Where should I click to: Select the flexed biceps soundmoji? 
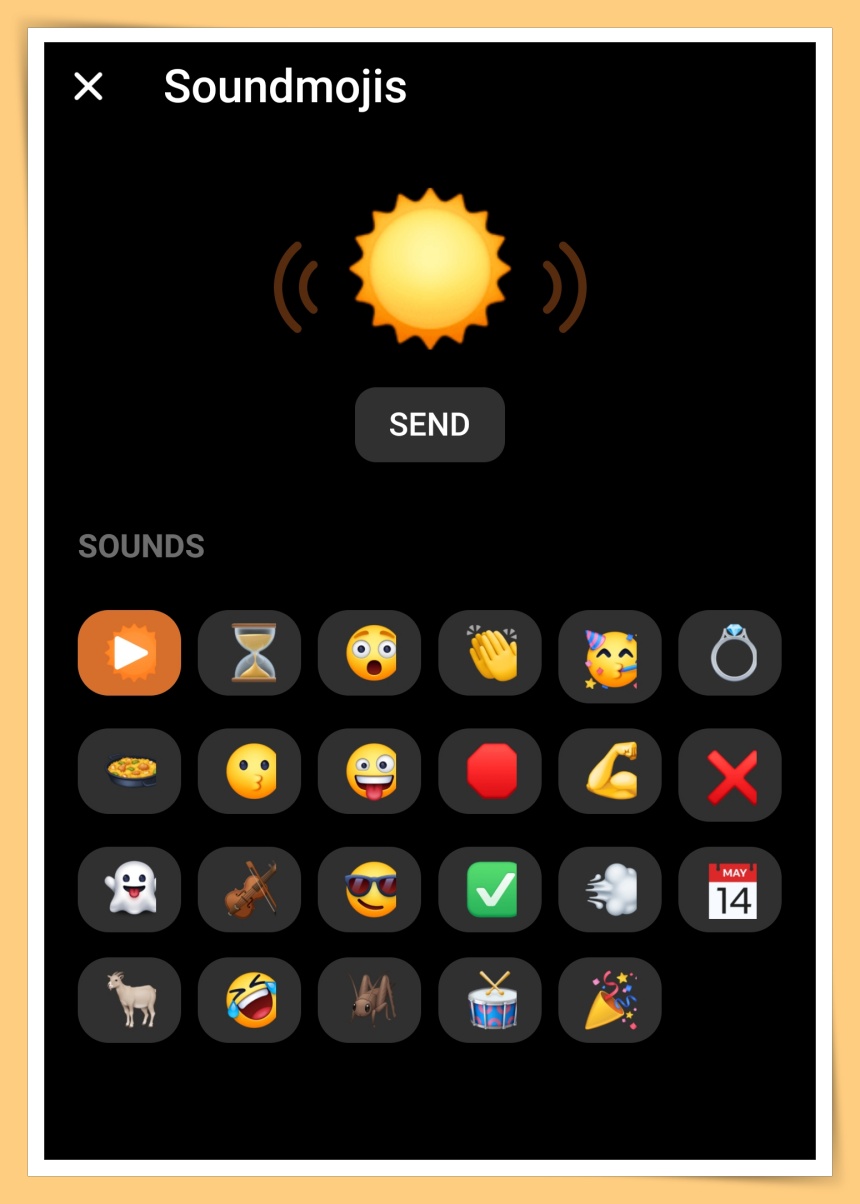609,771
